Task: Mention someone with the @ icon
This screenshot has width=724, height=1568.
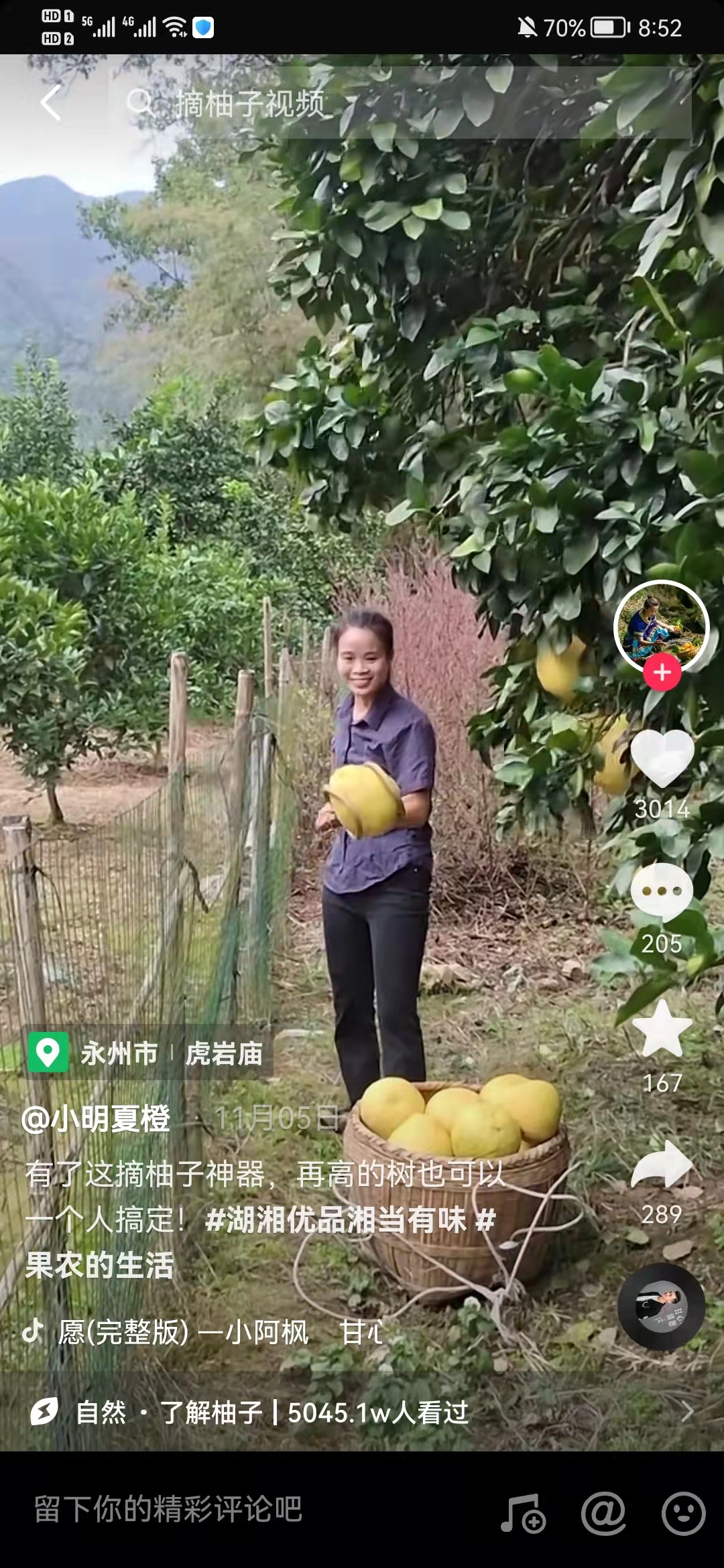Action: [603, 1512]
